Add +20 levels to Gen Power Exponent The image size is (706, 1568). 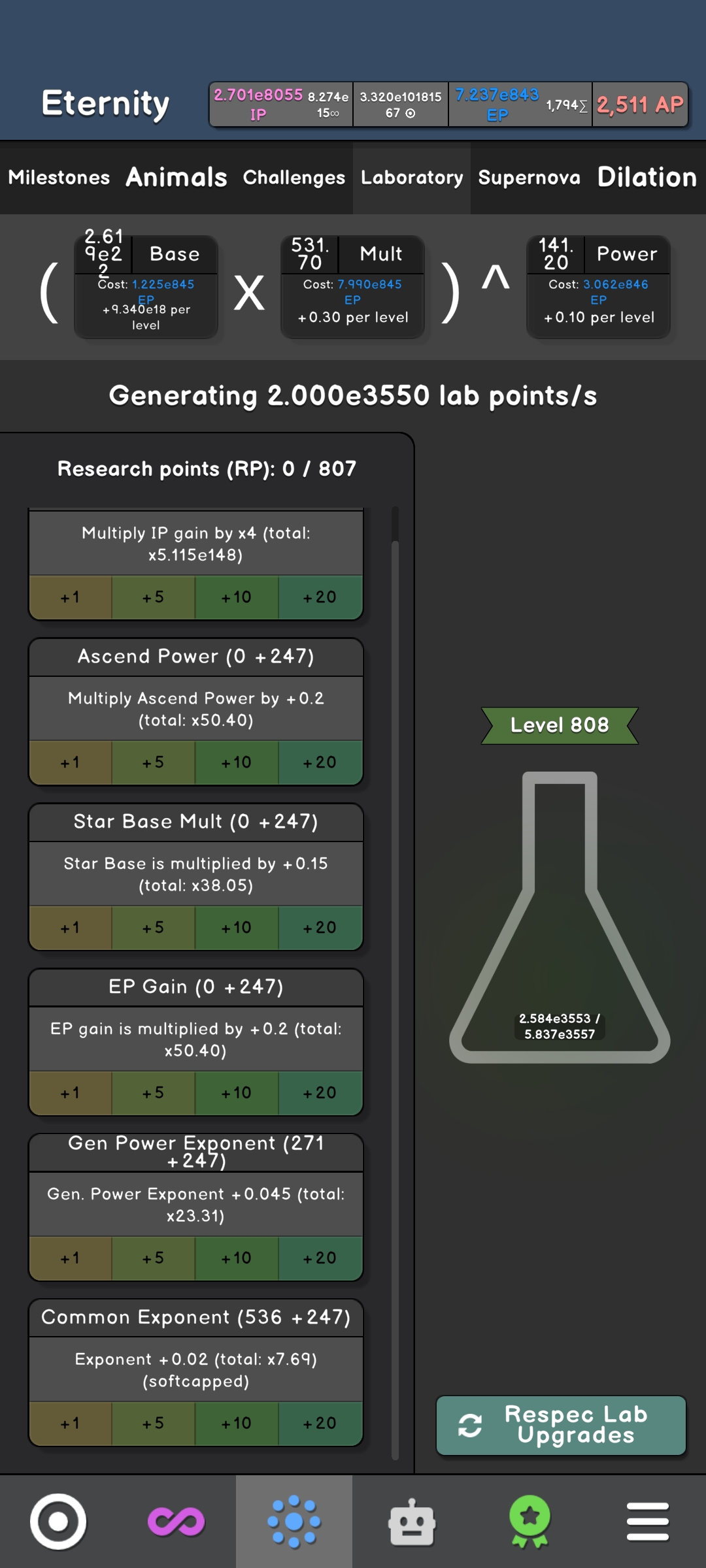coord(320,1258)
